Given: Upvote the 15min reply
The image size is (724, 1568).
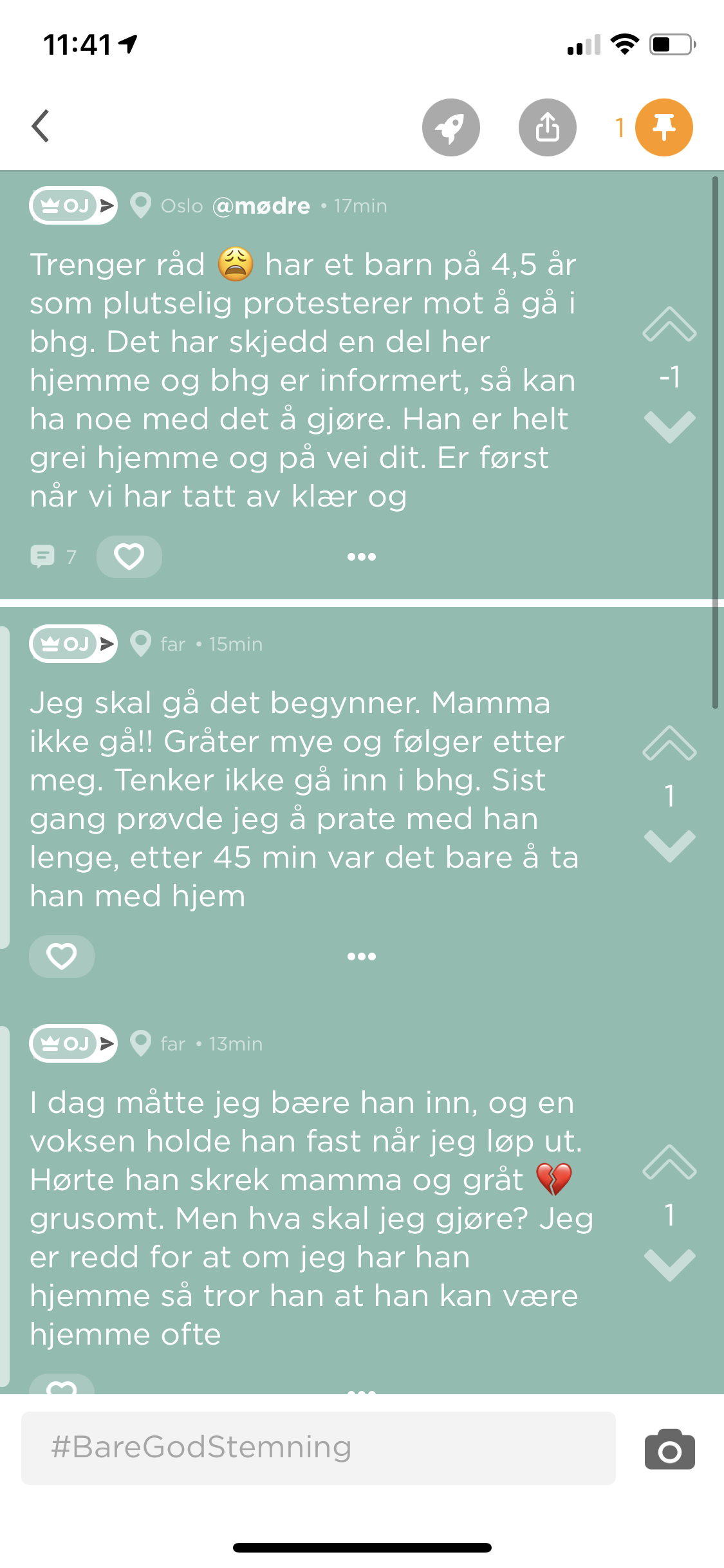Looking at the screenshot, I should [669, 743].
